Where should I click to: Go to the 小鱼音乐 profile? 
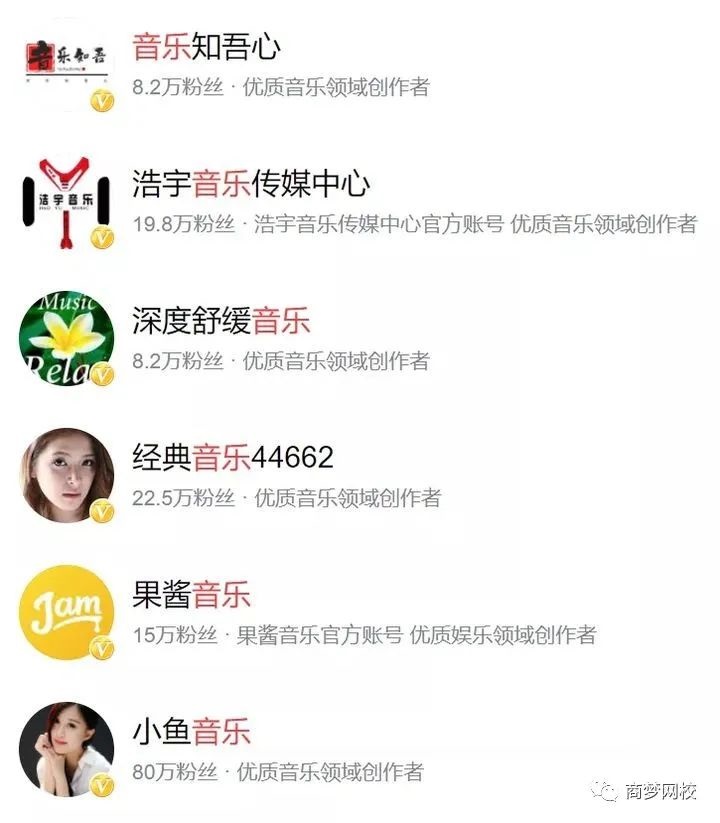[x=191, y=732]
